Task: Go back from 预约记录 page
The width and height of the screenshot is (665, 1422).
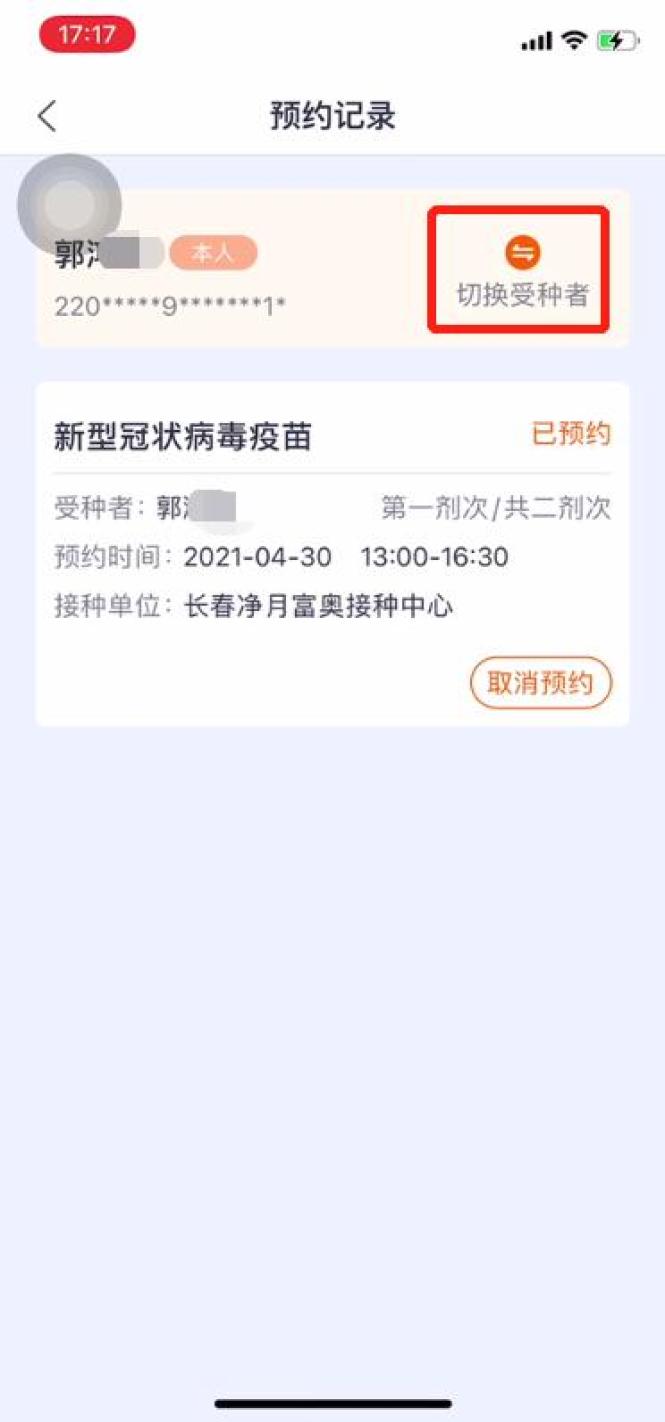Action: tap(47, 116)
